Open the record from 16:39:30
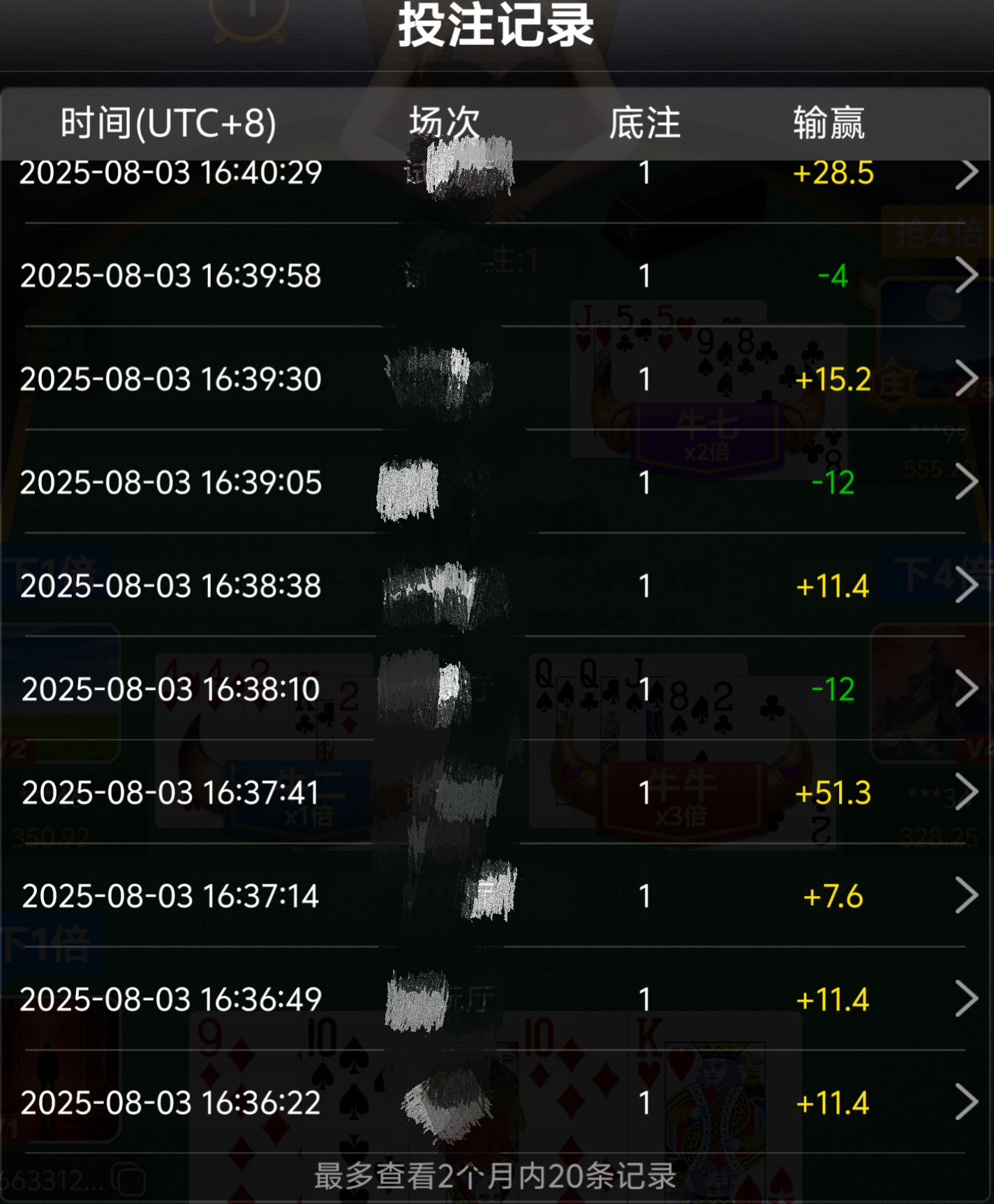Viewport: 994px width, 1204px height. (x=966, y=379)
